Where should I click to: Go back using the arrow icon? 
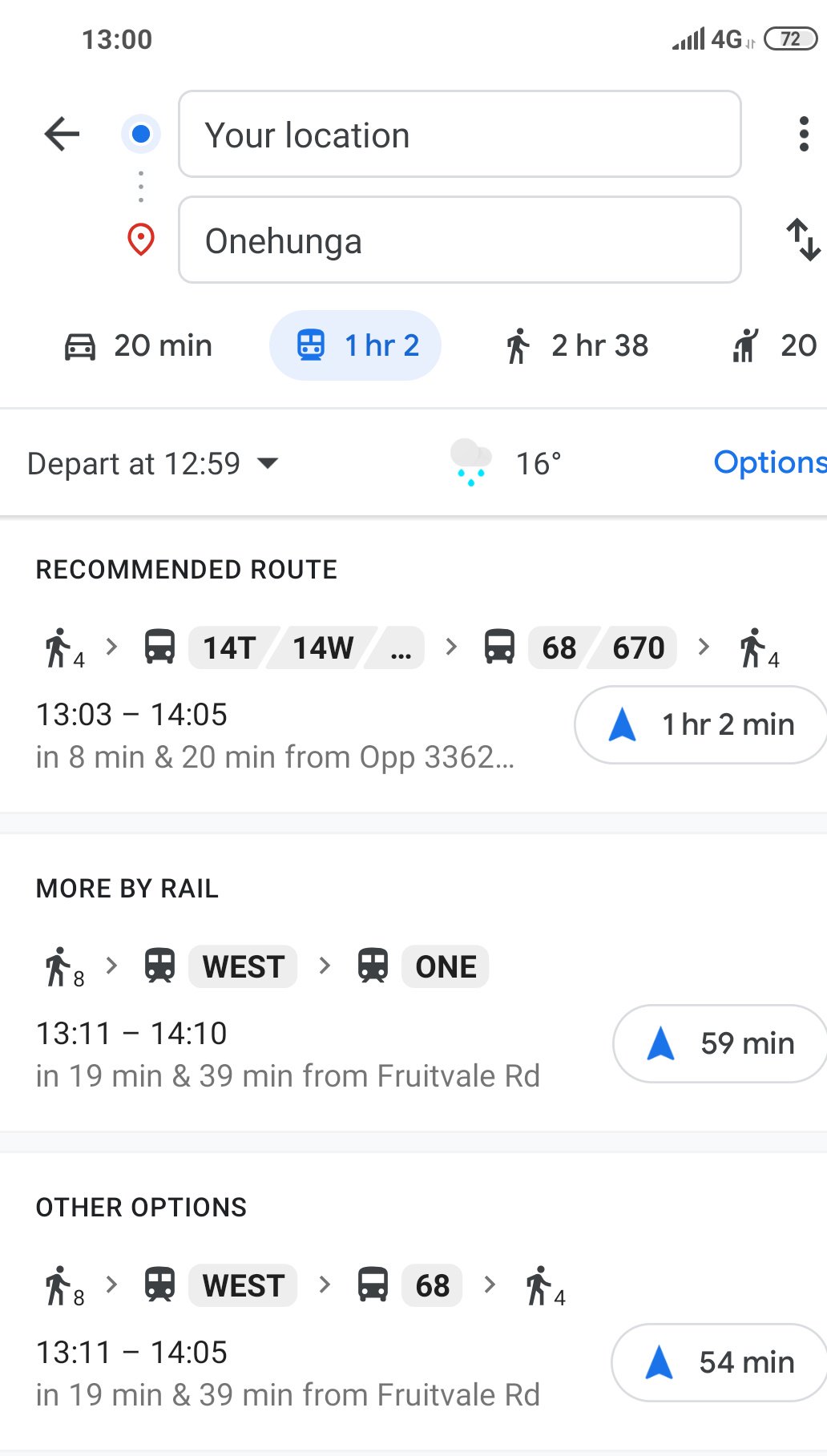62,134
